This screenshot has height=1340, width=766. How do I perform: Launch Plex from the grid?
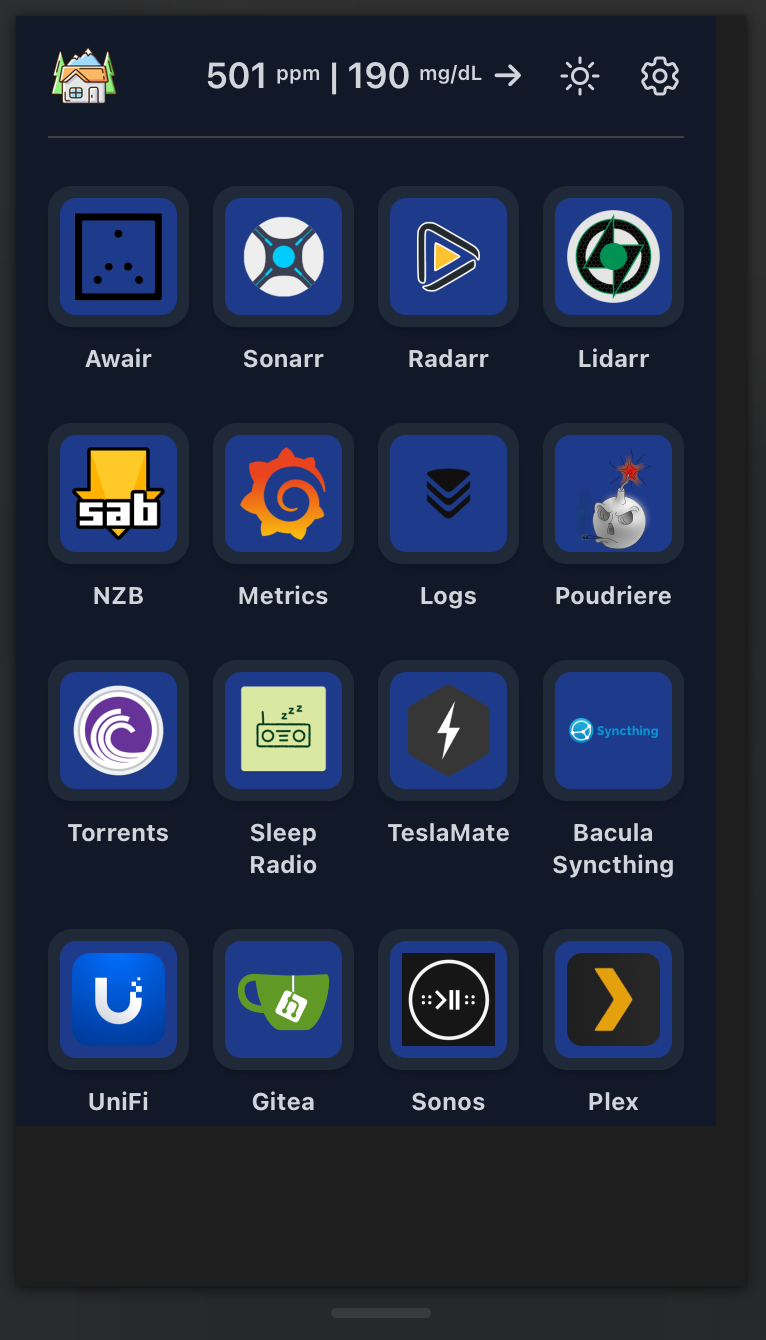pos(613,1000)
